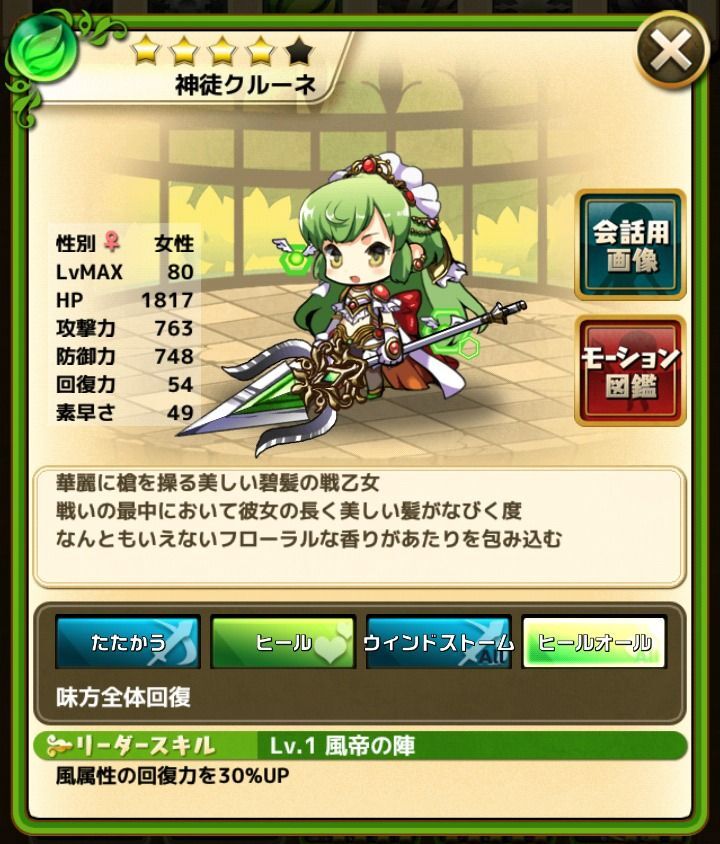Image resolution: width=720 pixels, height=844 pixels.
Task: Select the ウィンドストーム skill
Action: (438, 642)
